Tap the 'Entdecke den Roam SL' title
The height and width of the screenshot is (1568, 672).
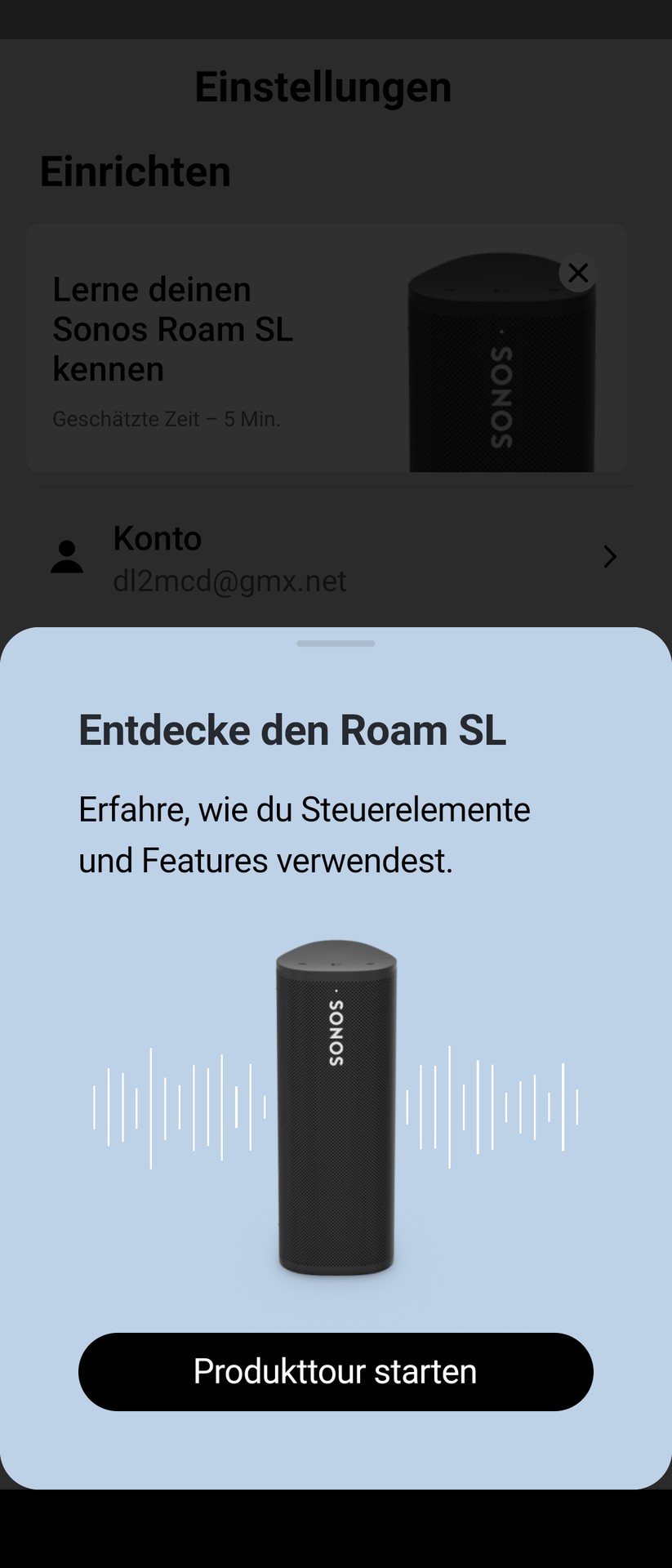[291, 729]
